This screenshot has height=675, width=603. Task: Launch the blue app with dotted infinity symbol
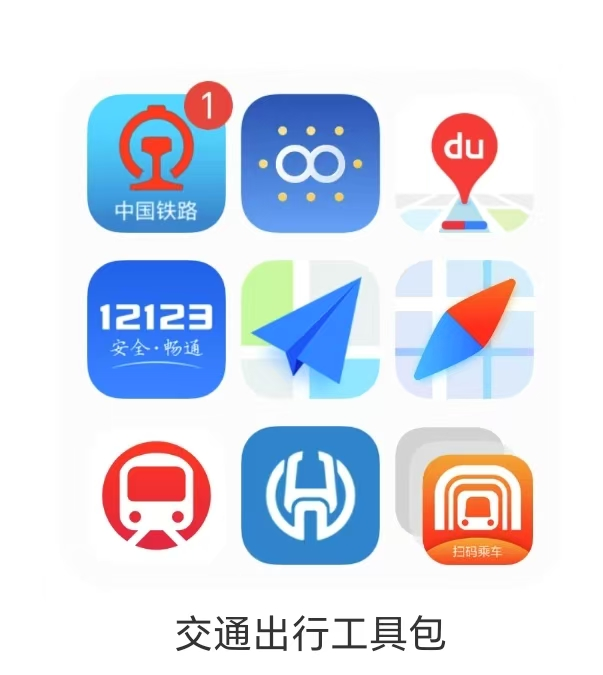[x=310, y=163]
